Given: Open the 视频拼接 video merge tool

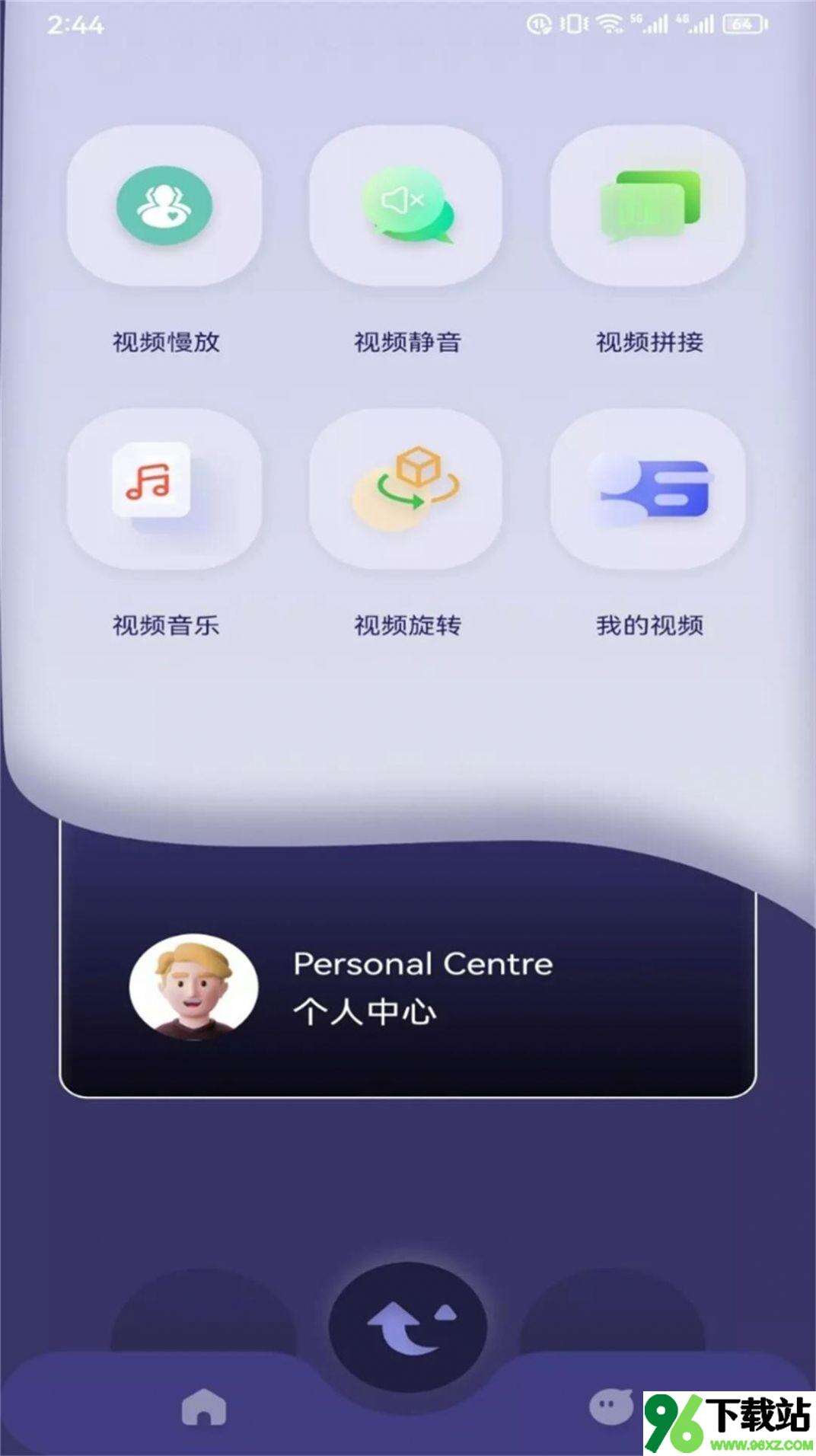Looking at the screenshot, I should [648, 207].
